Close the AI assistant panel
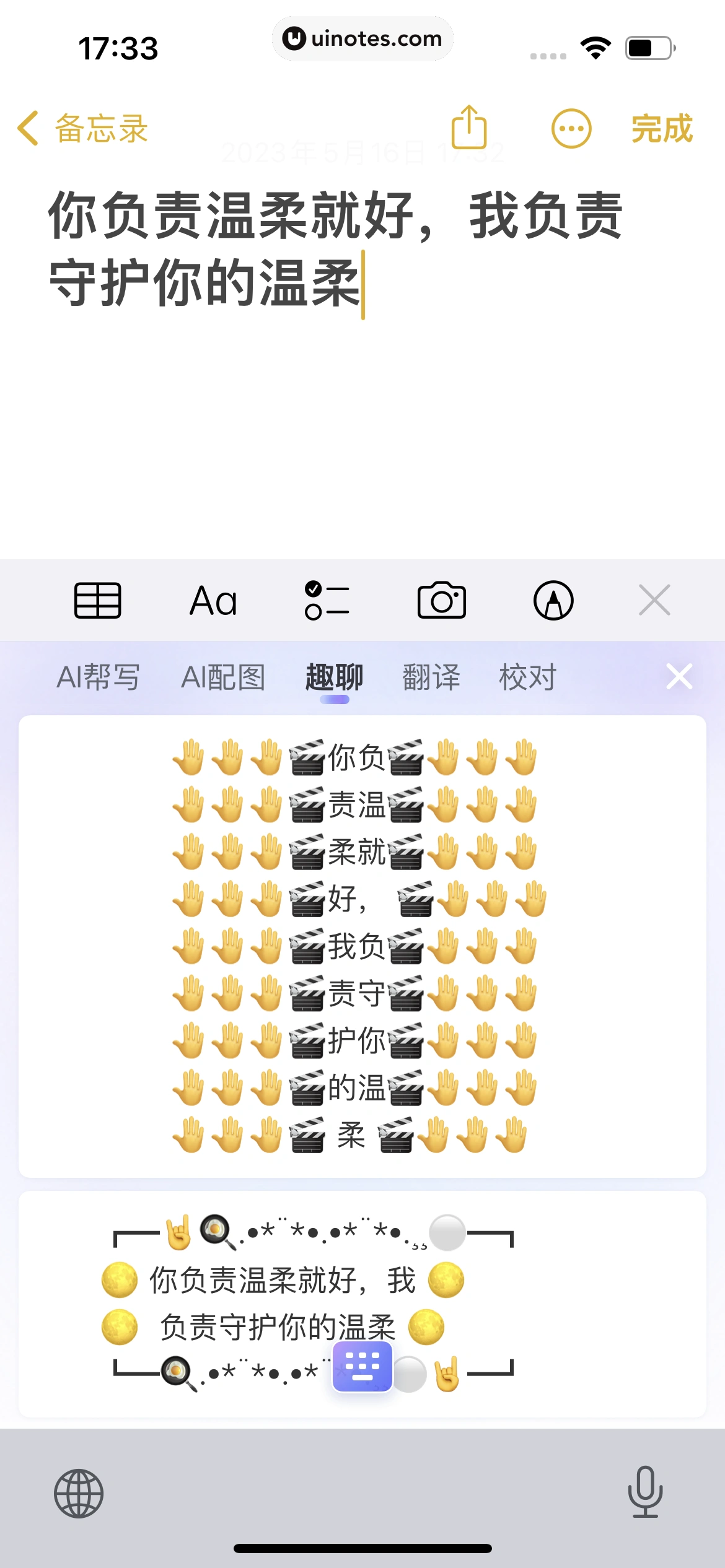Screen dimensions: 725x1568 click(679, 676)
